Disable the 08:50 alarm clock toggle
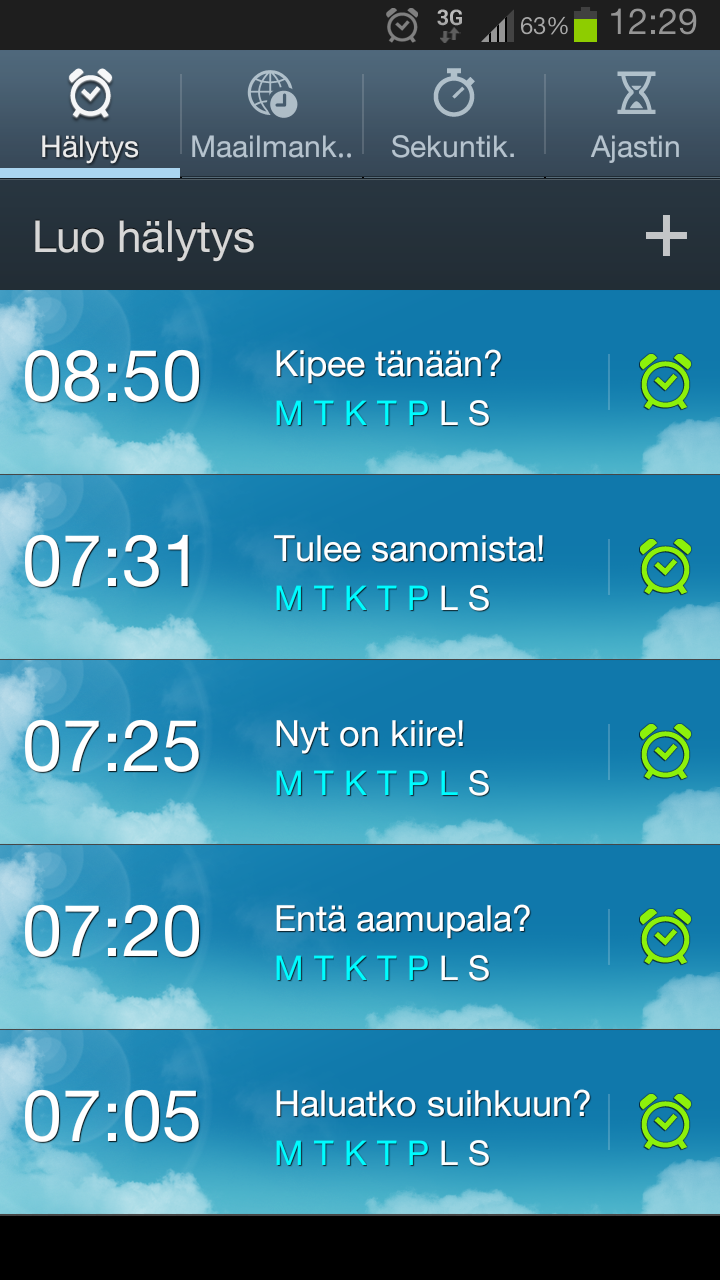The image size is (720, 1280). point(665,382)
